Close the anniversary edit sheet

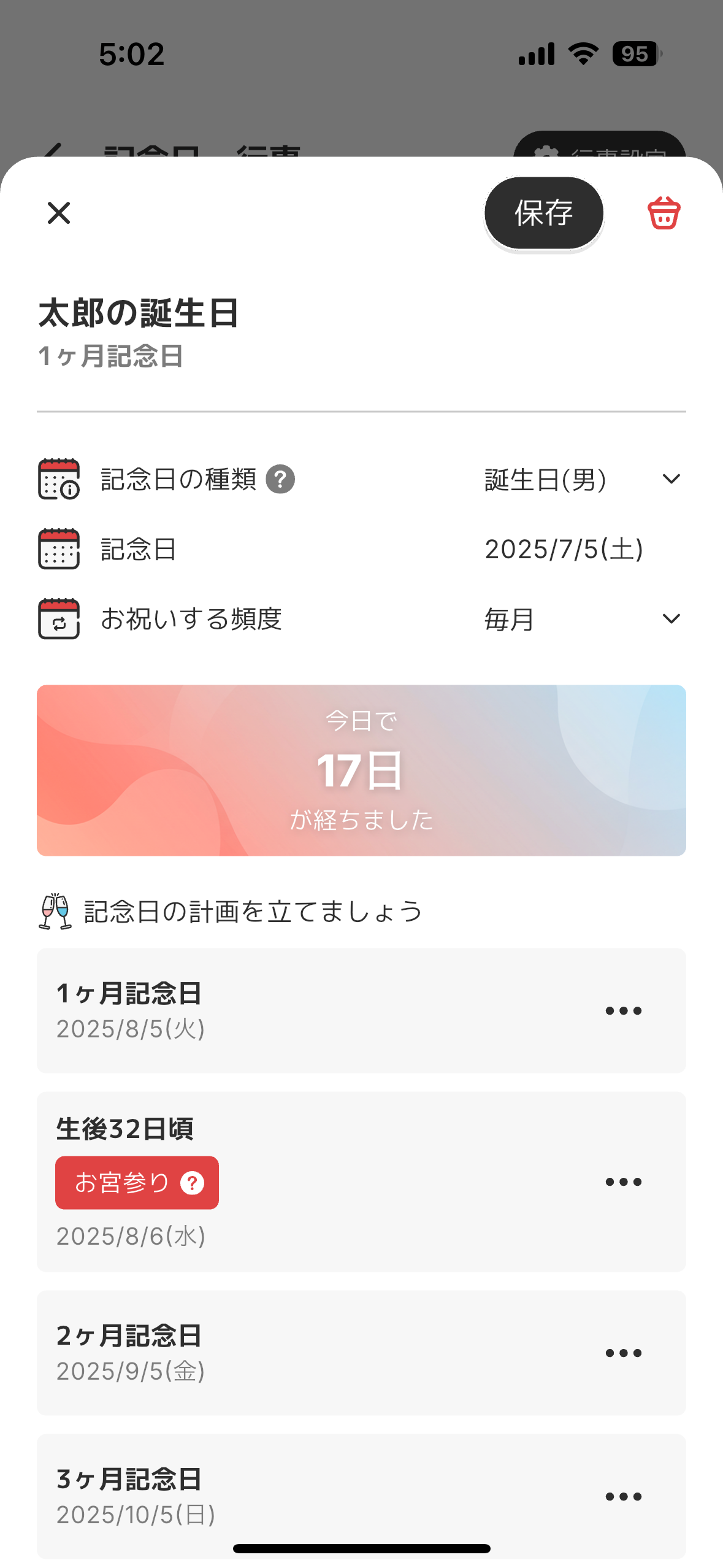click(59, 213)
